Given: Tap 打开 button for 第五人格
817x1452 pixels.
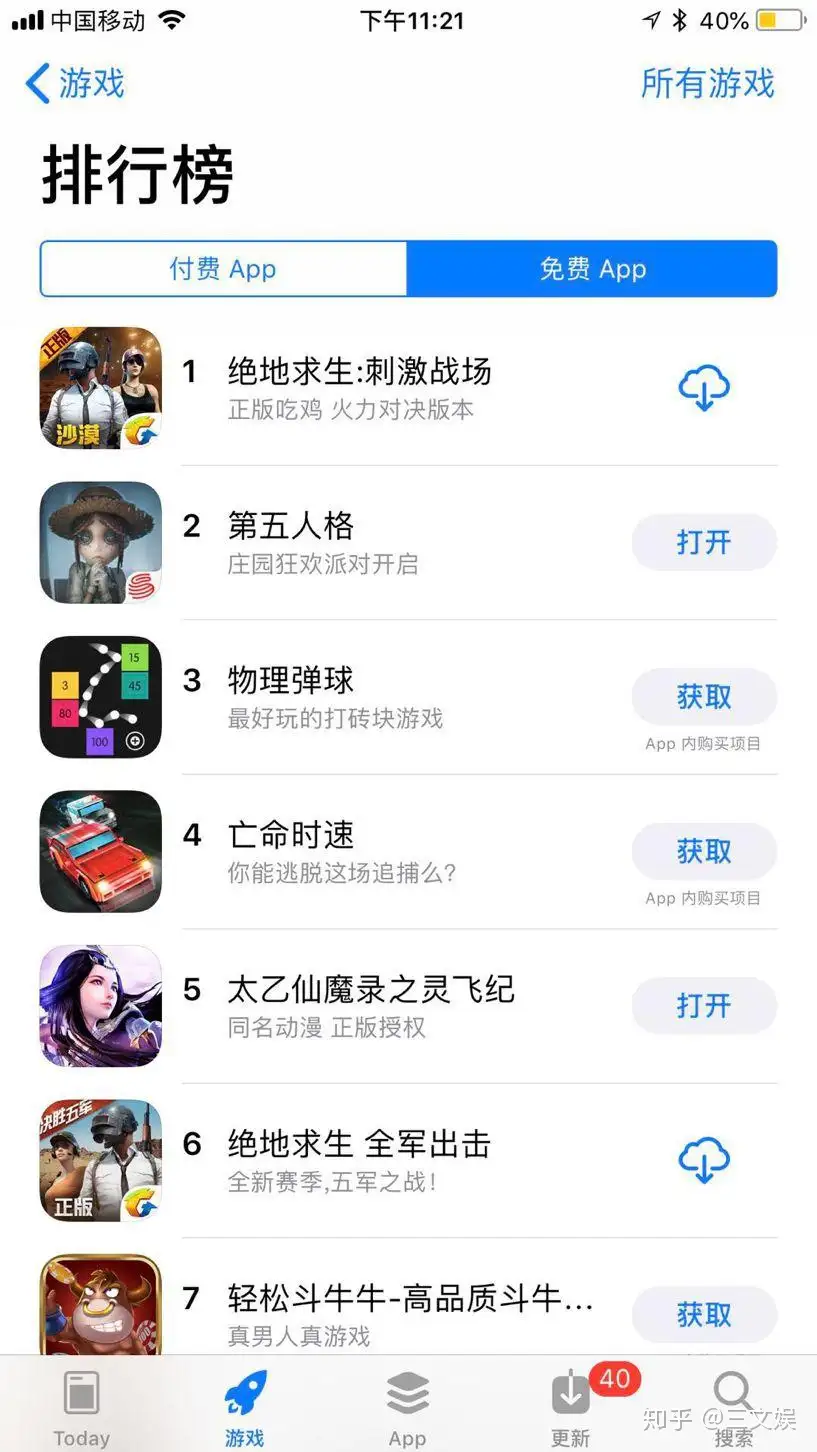Looking at the screenshot, I should click(x=704, y=543).
